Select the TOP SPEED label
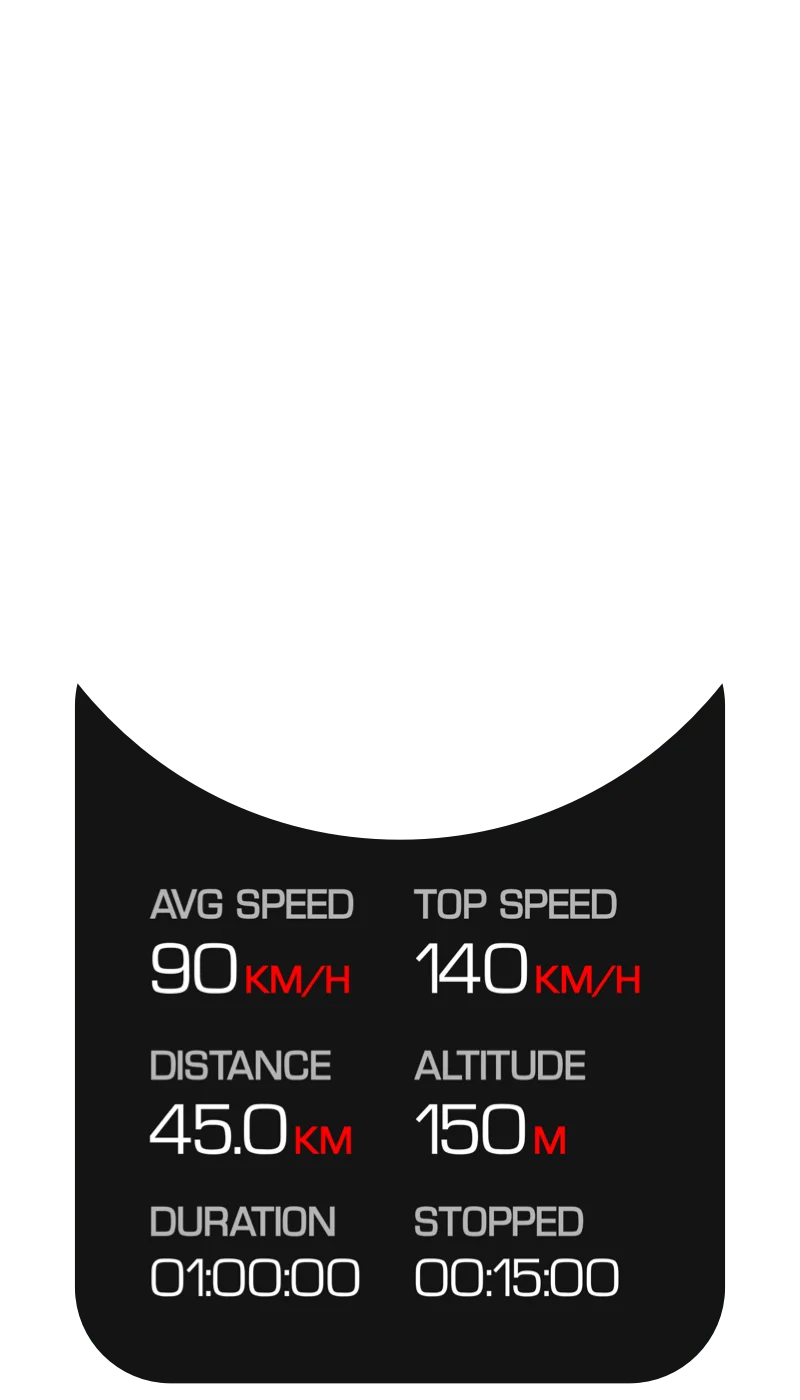Viewport: 800px width, 1400px height. click(x=515, y=903)
